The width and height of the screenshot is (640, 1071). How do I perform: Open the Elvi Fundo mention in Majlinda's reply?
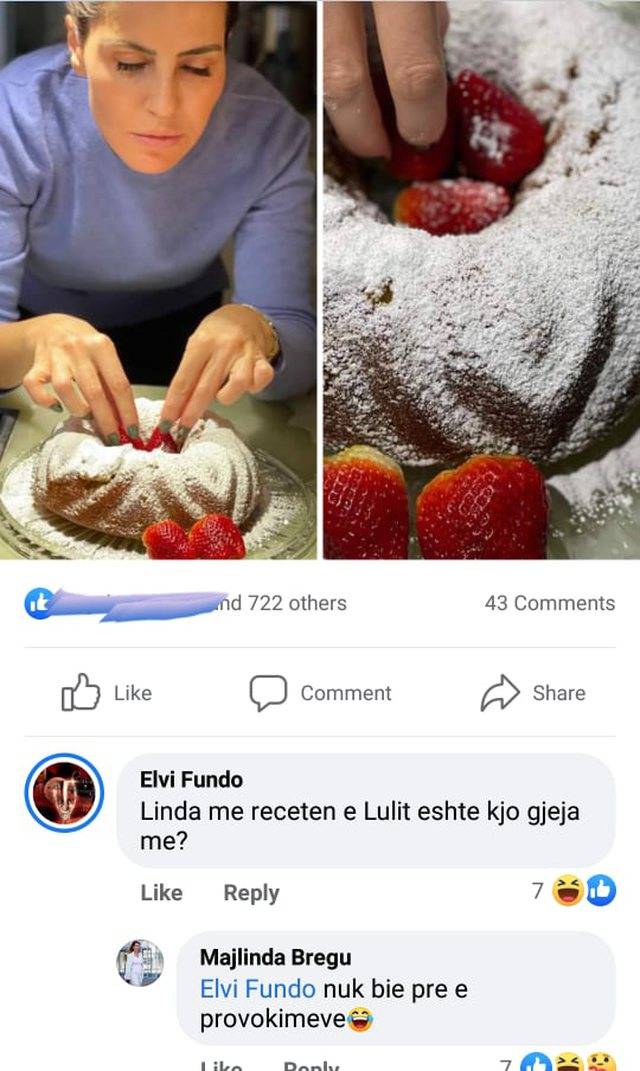tap(257, 989)
